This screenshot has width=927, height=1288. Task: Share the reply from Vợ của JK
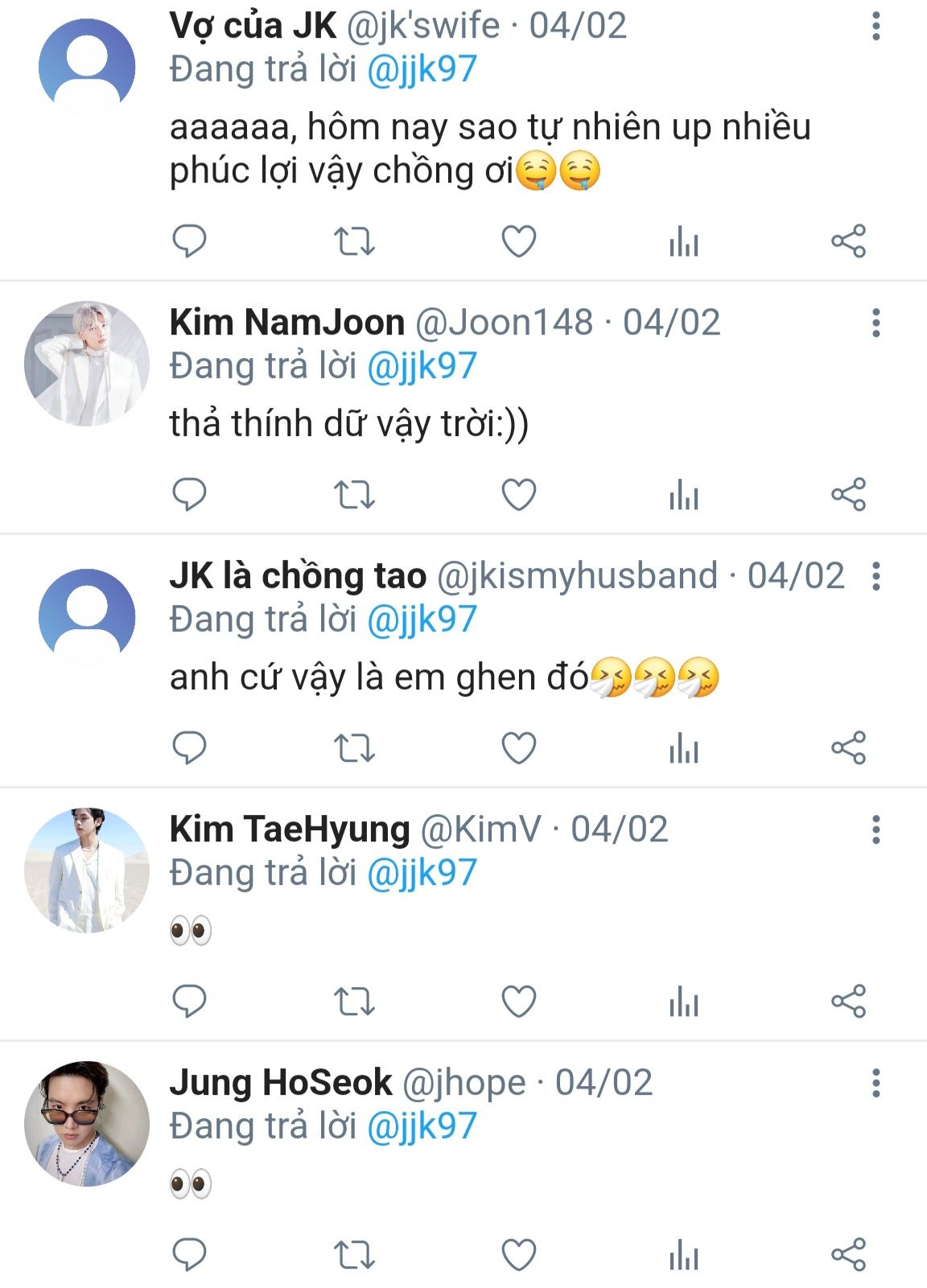click(848, 241)
